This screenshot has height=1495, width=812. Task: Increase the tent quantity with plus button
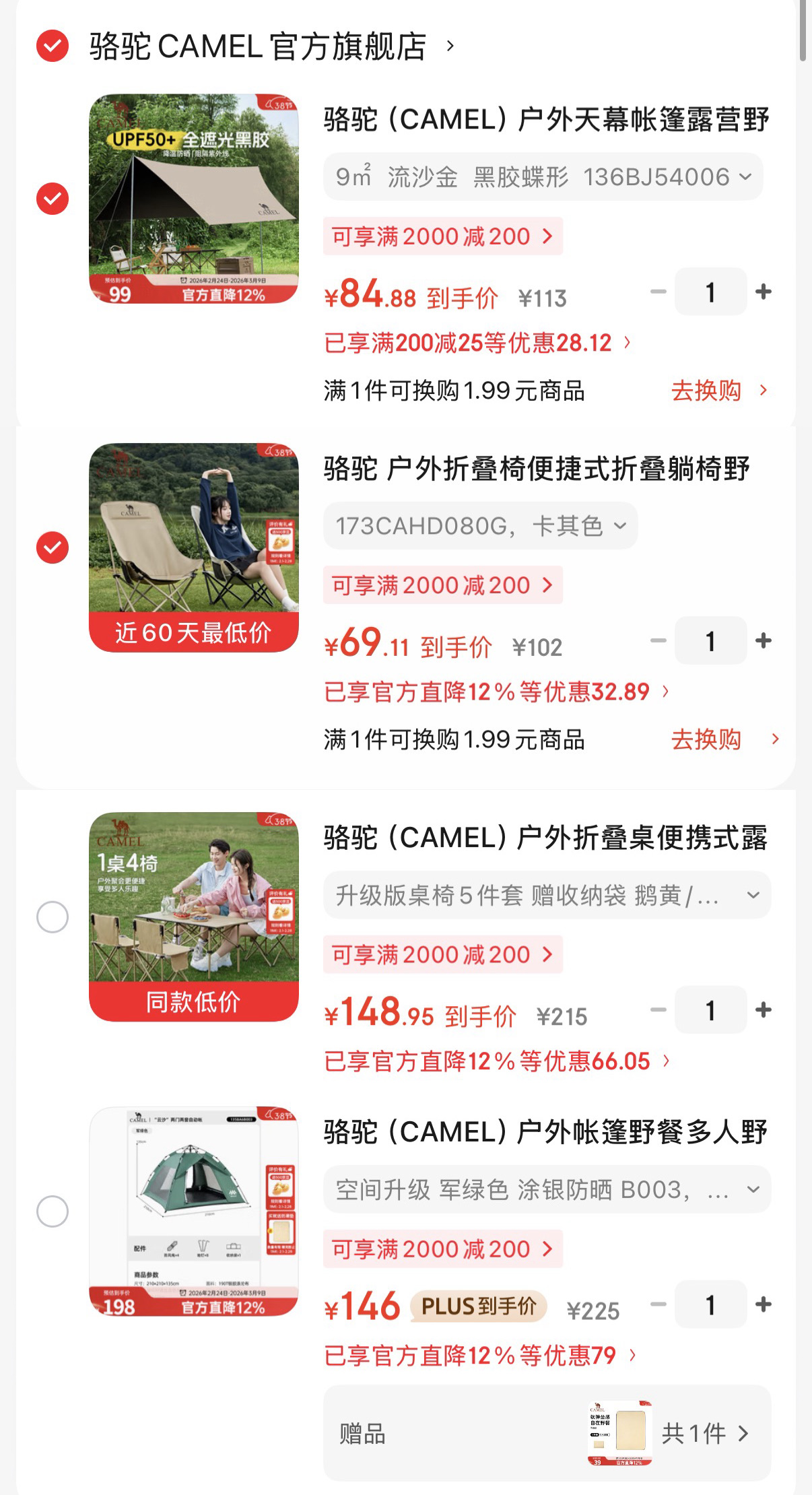pos(763,291)
